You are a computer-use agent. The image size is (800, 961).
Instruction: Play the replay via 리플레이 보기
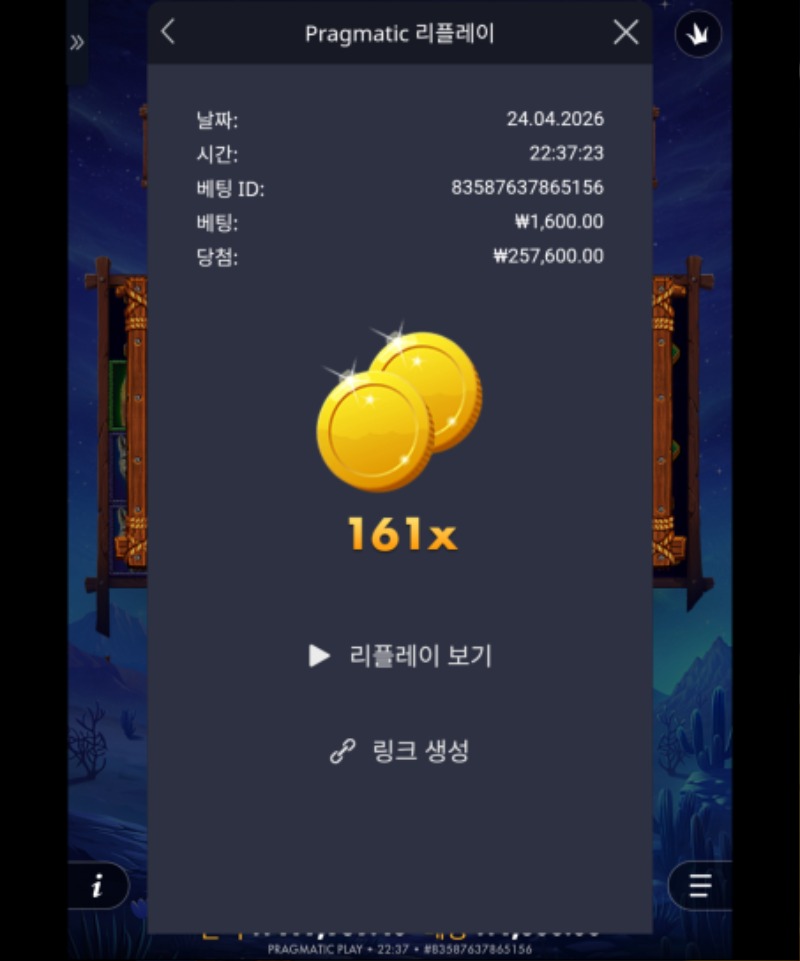click(x=400, y=656)
